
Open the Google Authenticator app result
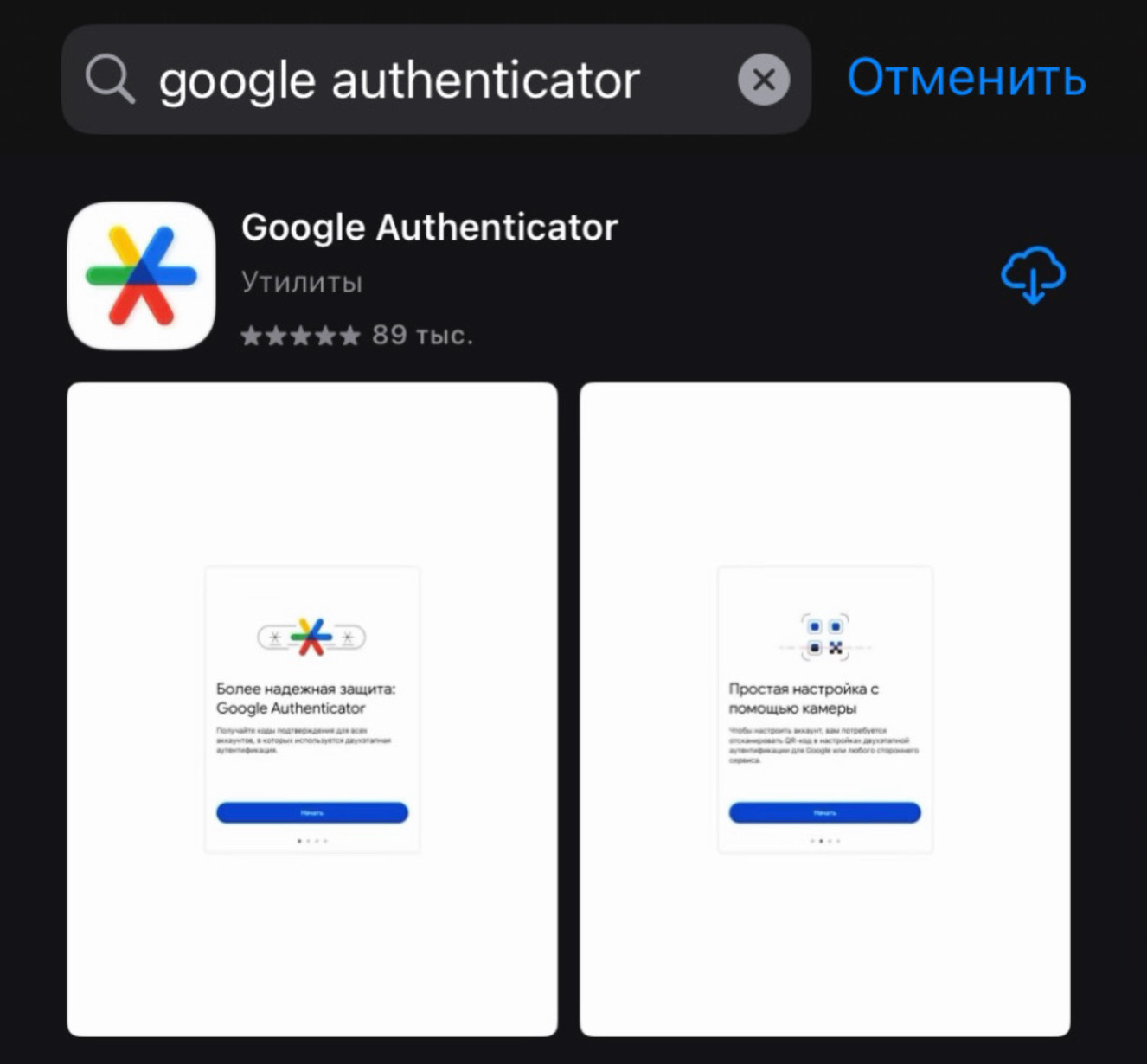(x=429, y=228)
